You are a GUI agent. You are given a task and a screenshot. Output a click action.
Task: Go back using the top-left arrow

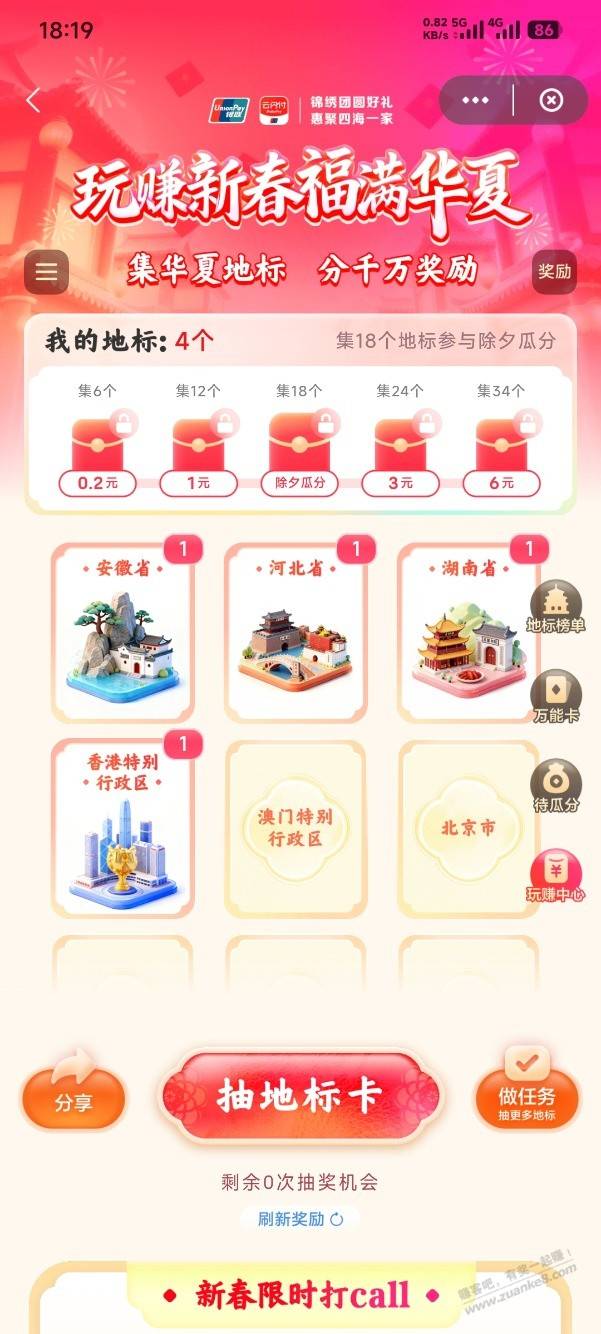pos(34,100)
